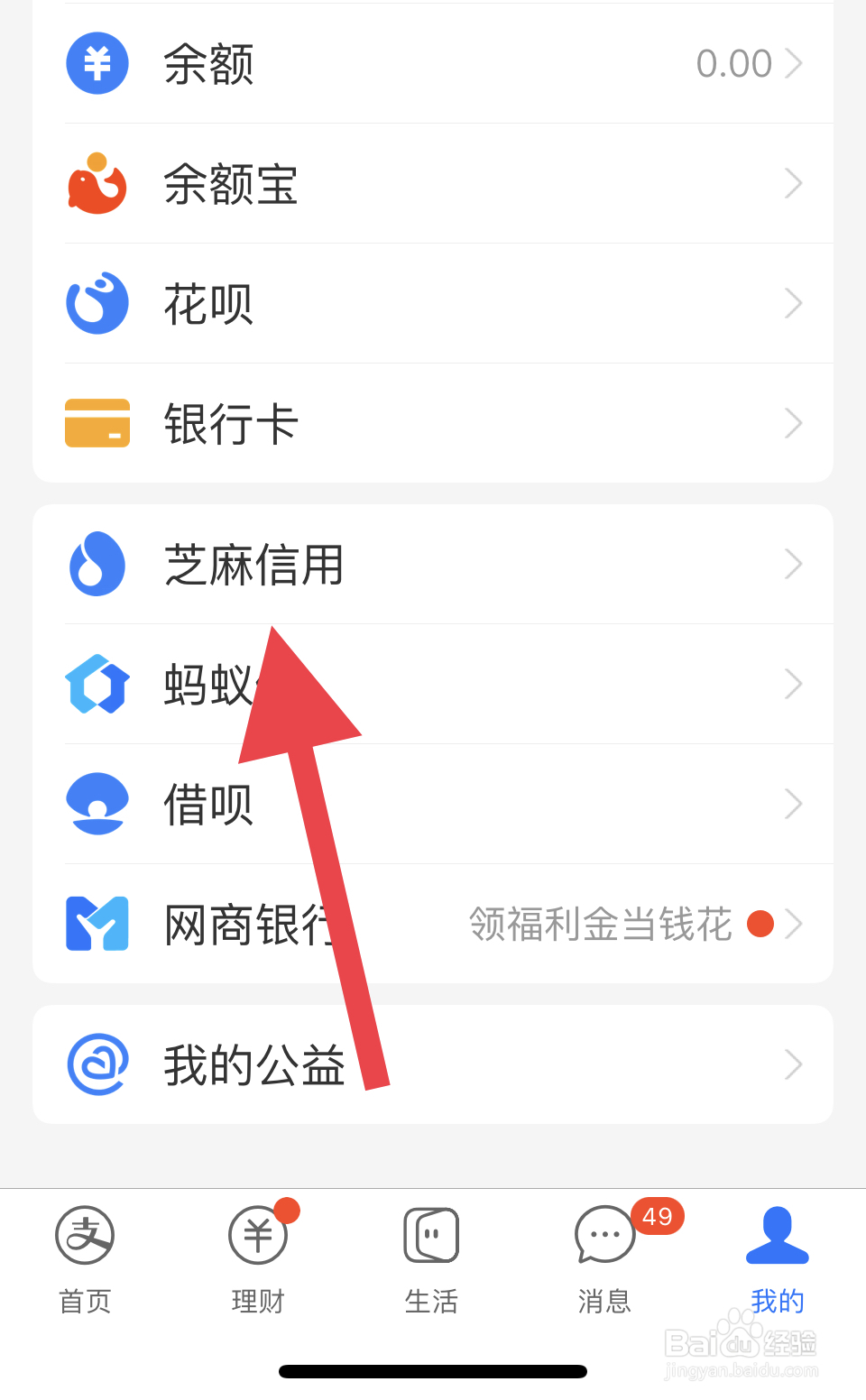The image size is (866, 1400).
Task: Select the 花呗 blue swirl icon
Action: pyautogui.click(x=97, y=303)
